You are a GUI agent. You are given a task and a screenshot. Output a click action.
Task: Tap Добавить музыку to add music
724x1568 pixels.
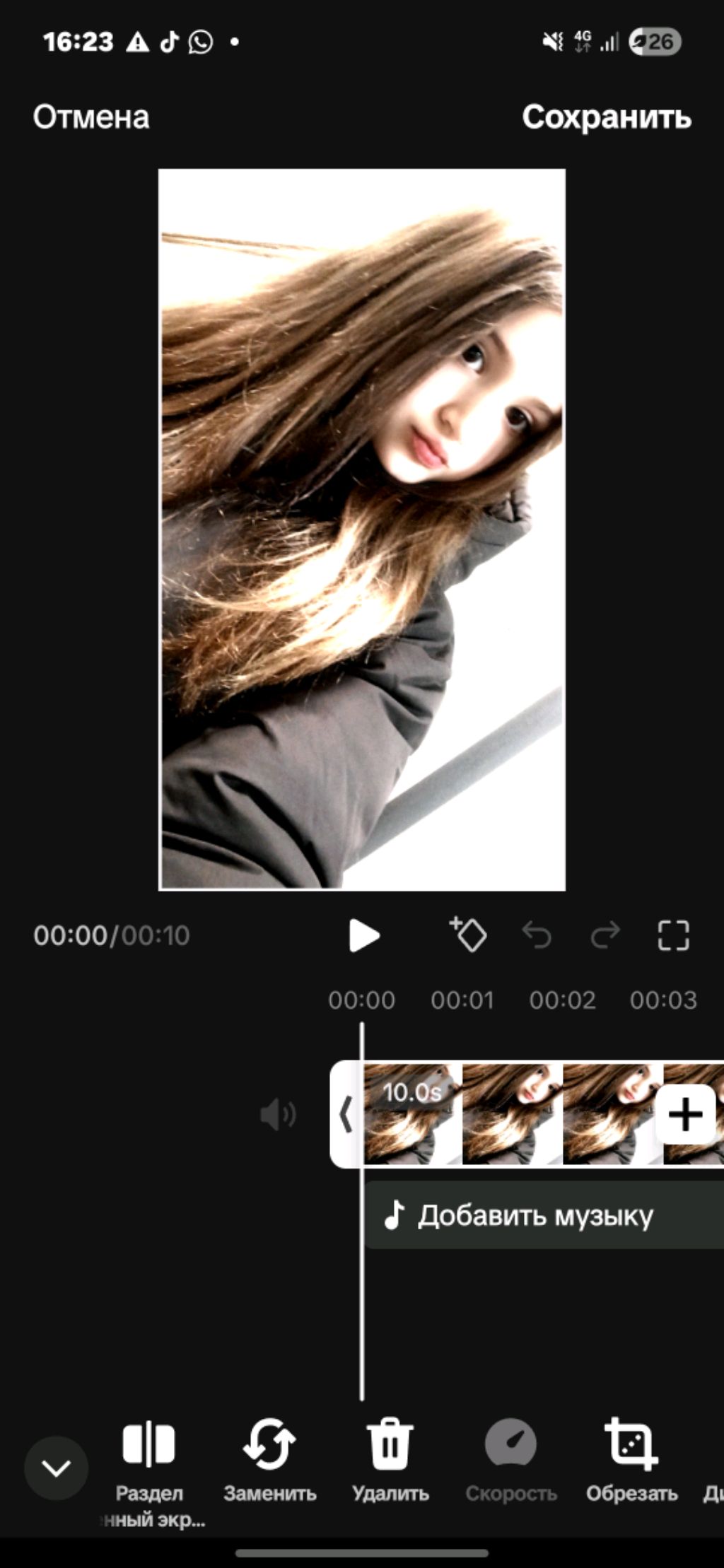click(x=535, y=1215)
